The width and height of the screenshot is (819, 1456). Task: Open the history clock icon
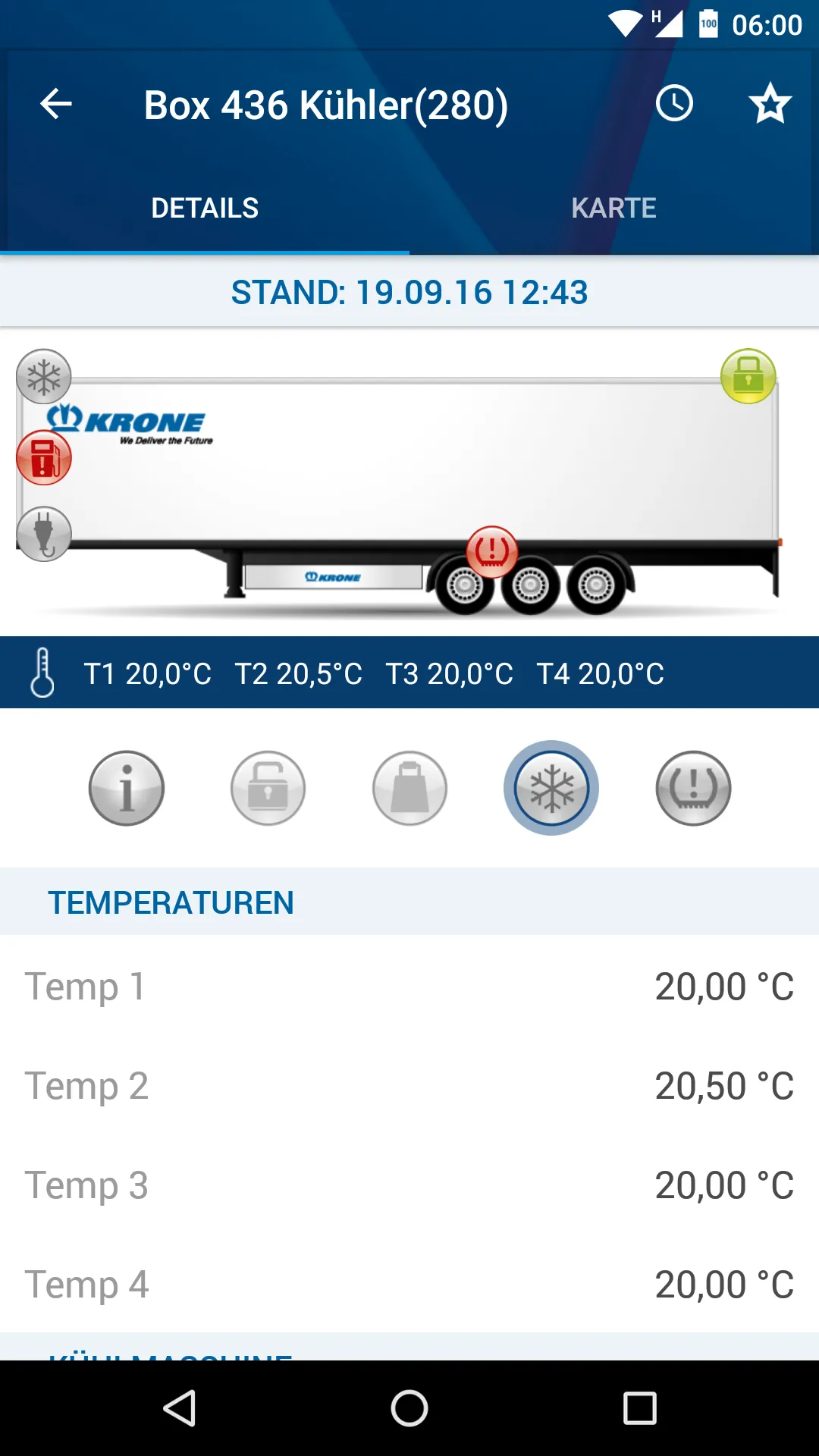click(x=674, y=104)
